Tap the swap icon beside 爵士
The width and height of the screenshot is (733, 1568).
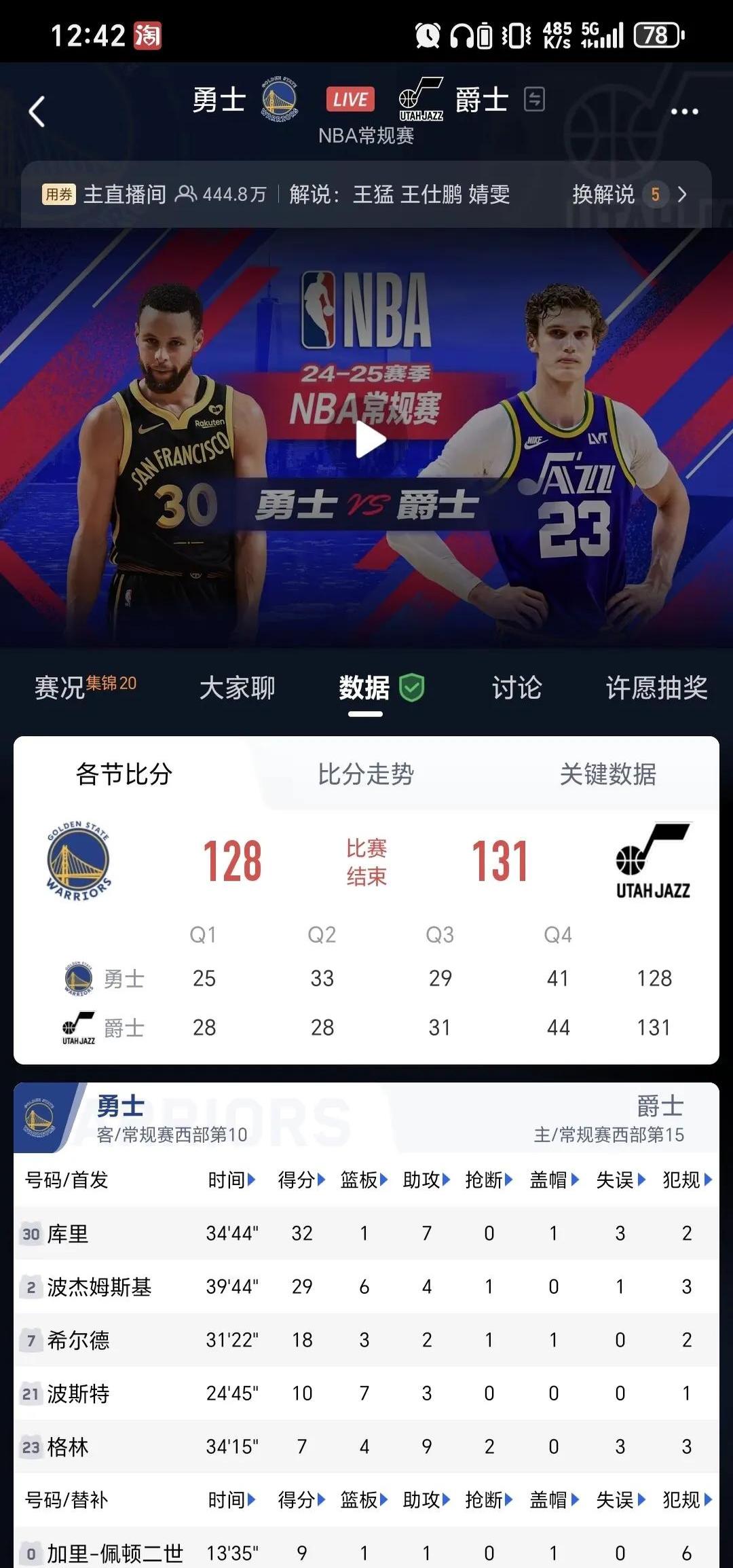click(533, 101)
